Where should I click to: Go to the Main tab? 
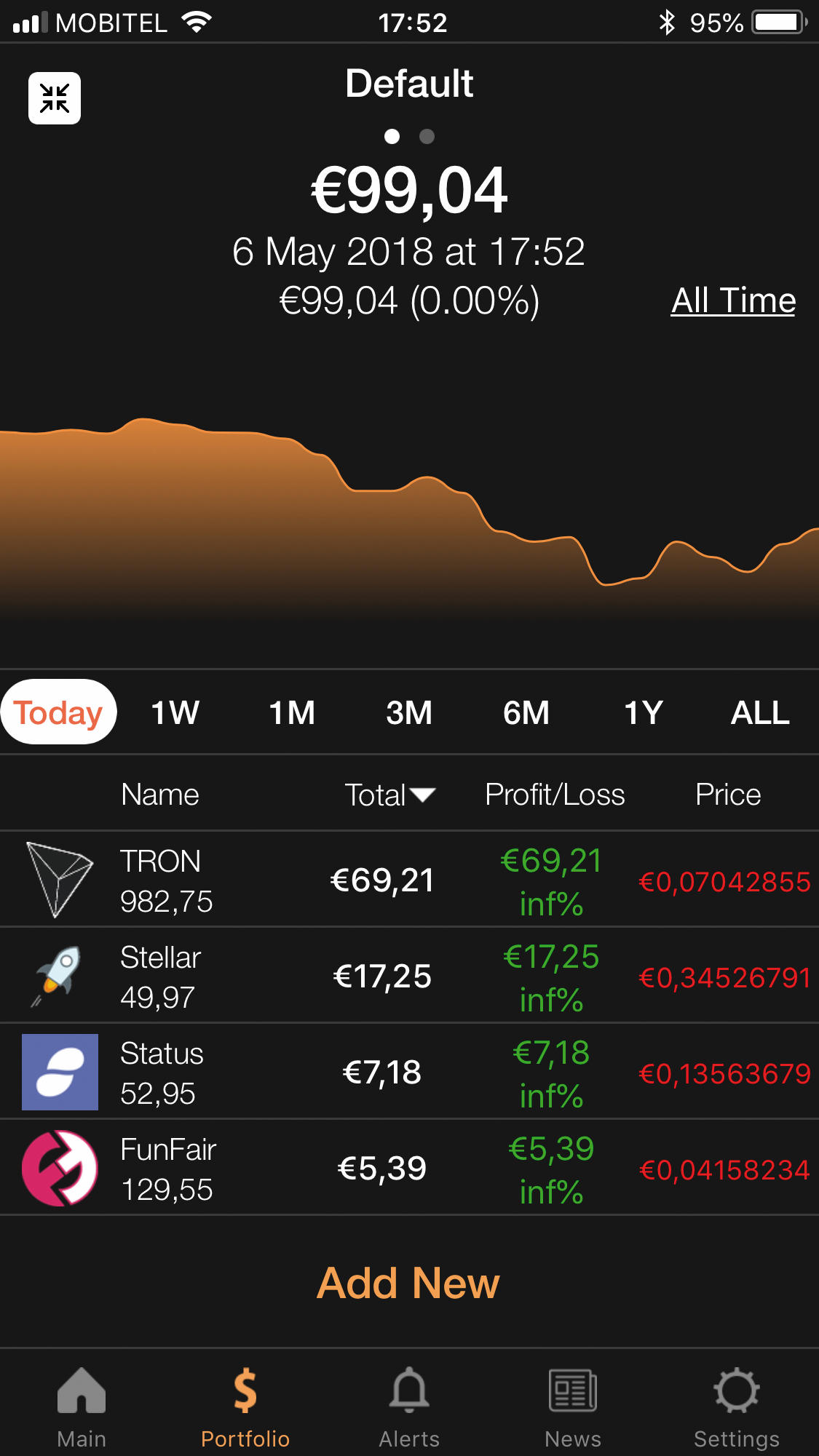(82, 1407)
